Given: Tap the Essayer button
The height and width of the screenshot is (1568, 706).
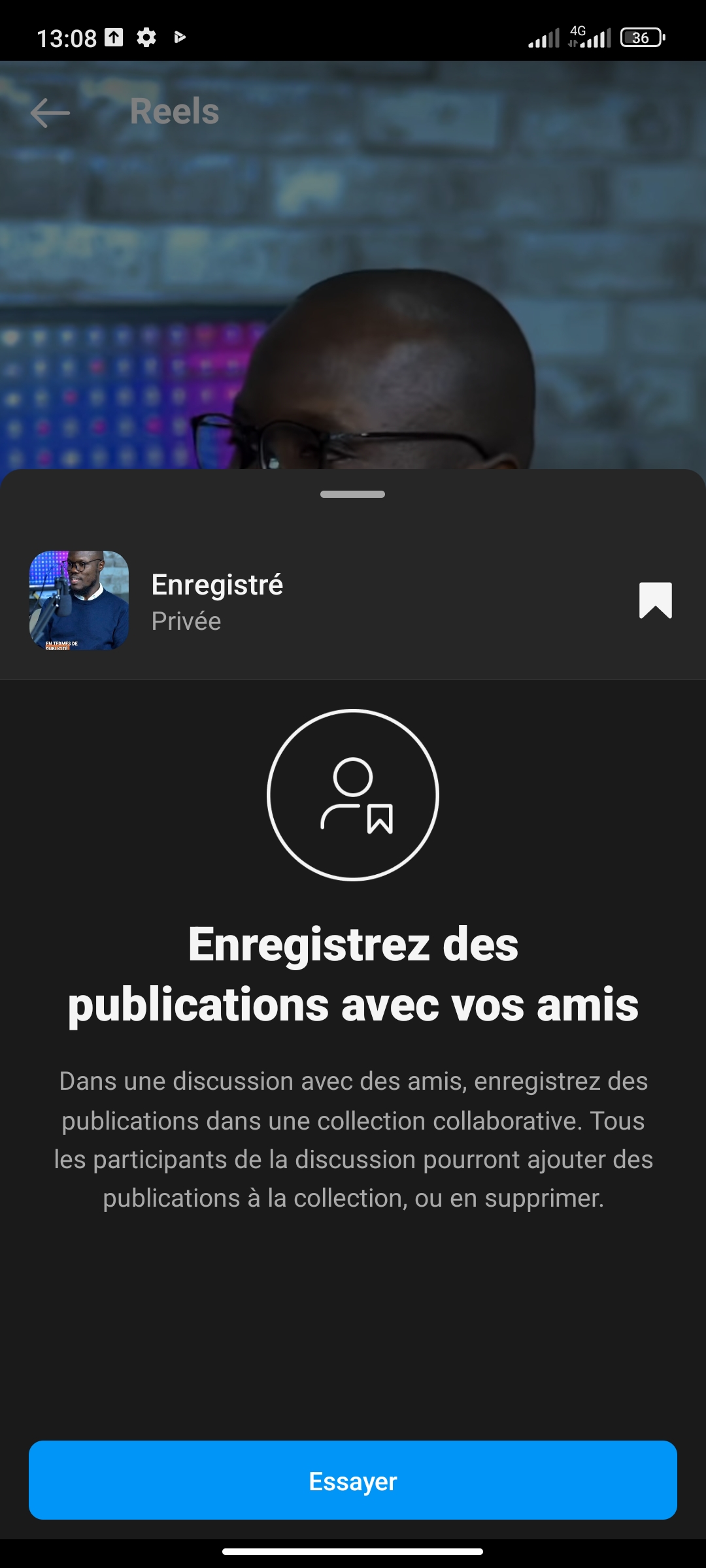Looking at the screenshot, I should [353, 1480].
